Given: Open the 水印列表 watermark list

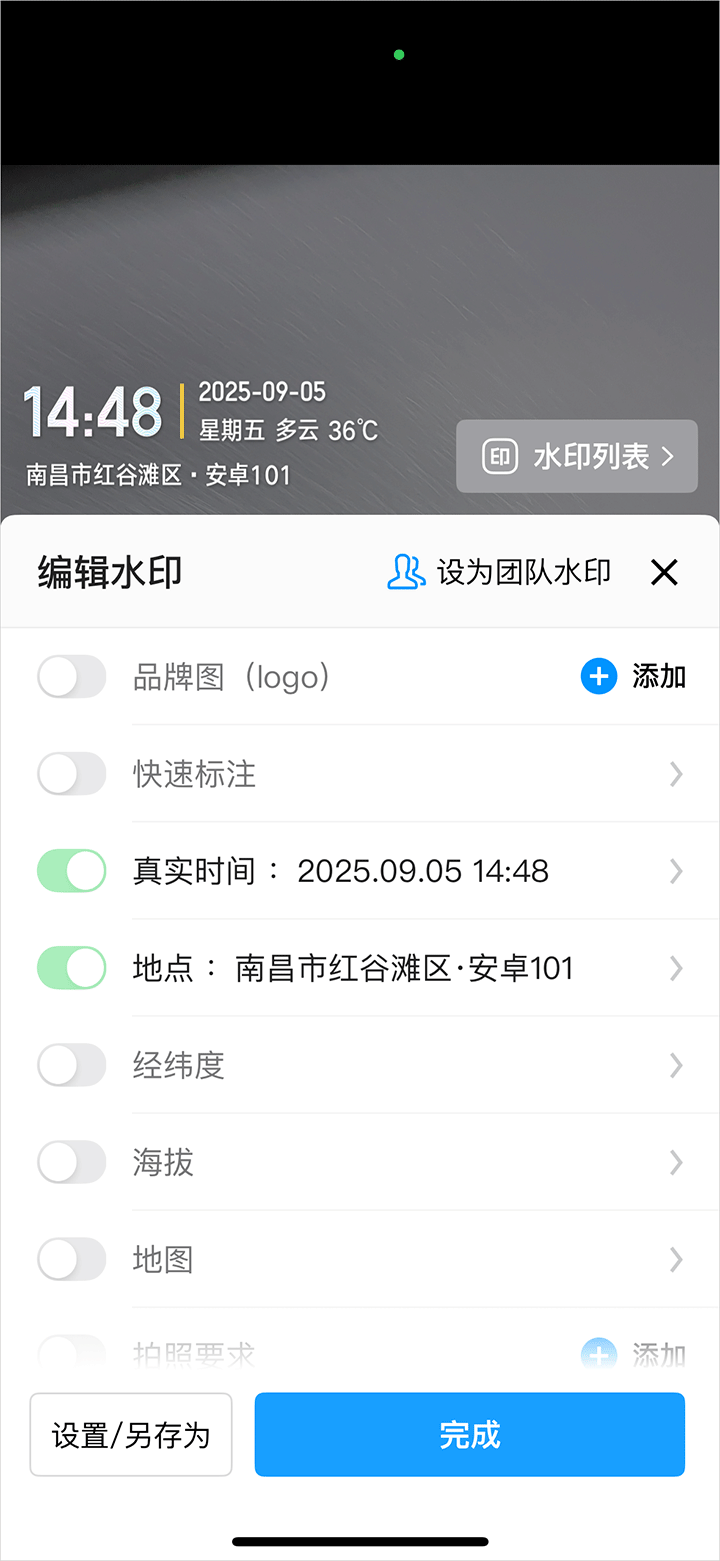Looking at the screenshot, I should coord(577,457).
